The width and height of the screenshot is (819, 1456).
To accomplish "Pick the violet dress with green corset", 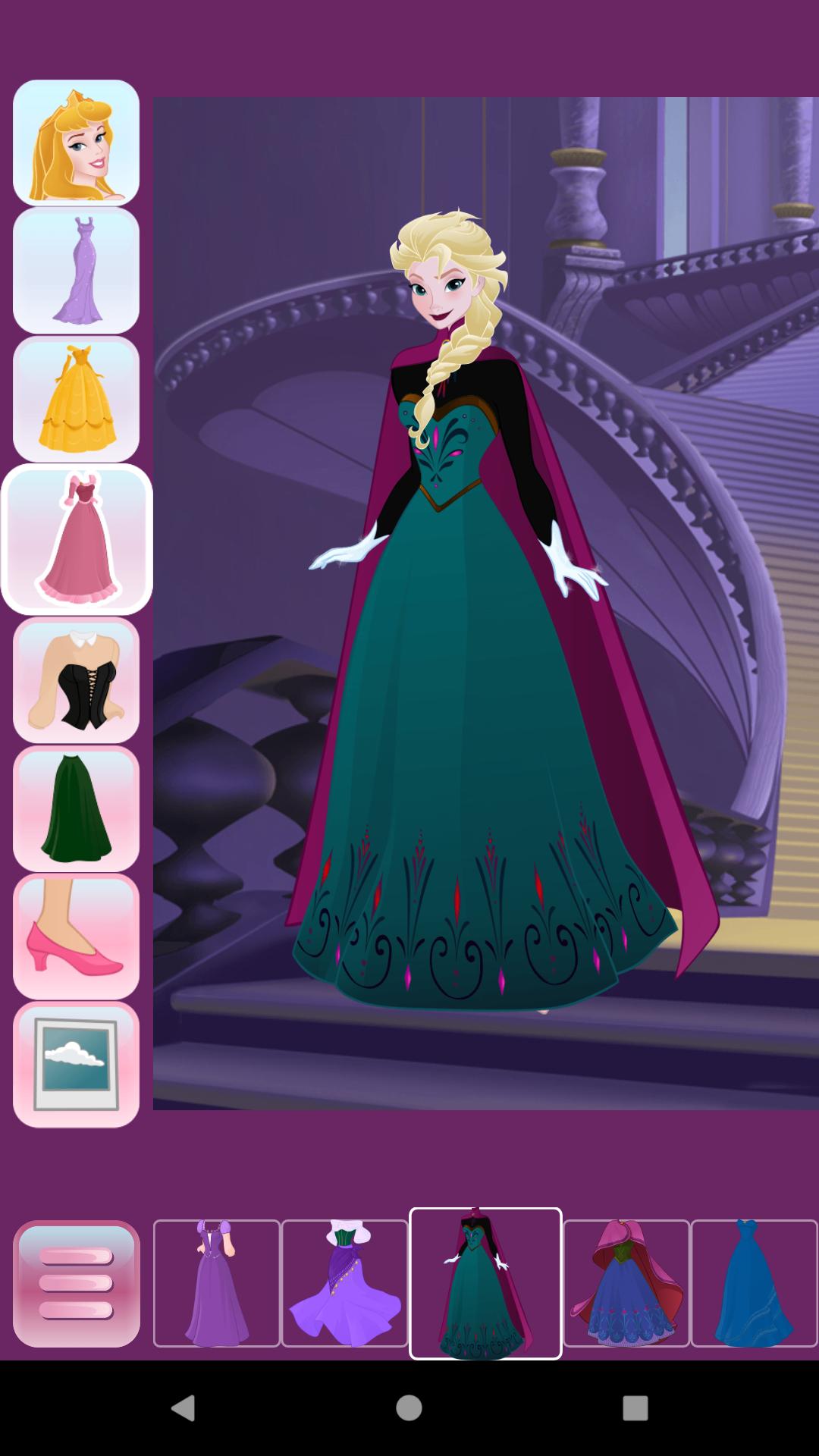I will (x=345, y=1283).
